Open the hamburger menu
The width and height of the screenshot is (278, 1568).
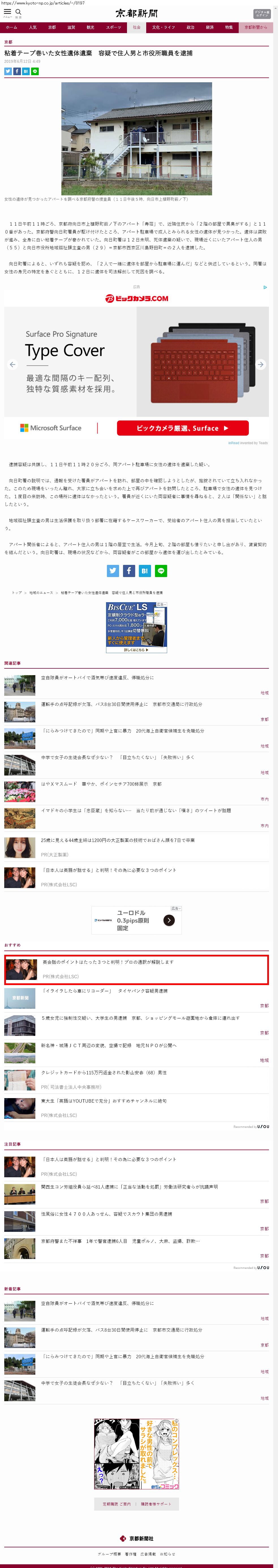[7, 12]
